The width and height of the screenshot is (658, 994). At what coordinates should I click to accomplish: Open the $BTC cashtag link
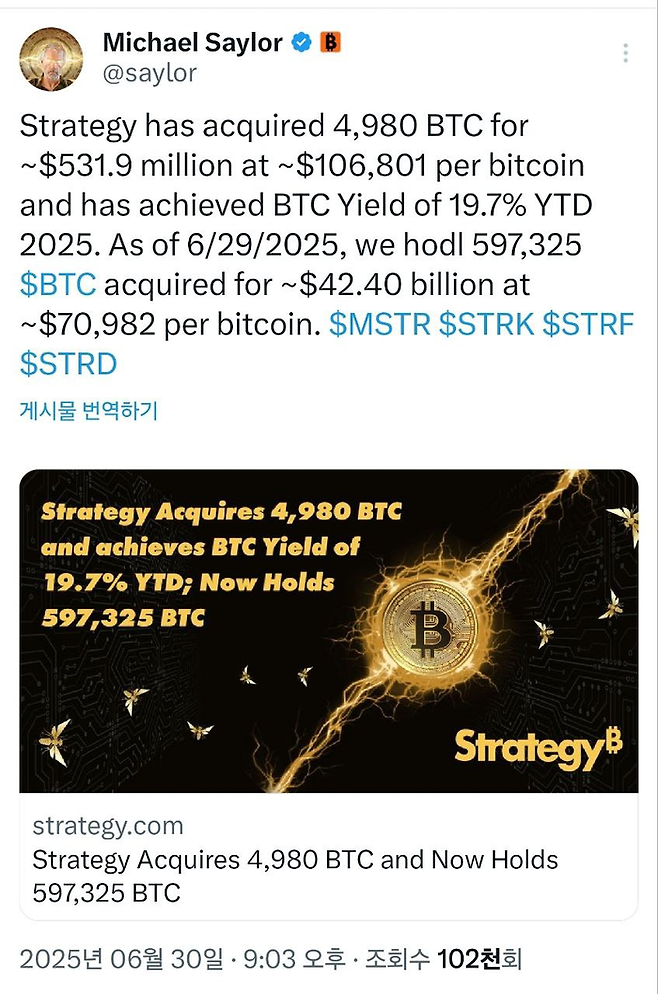pos(58,284)
